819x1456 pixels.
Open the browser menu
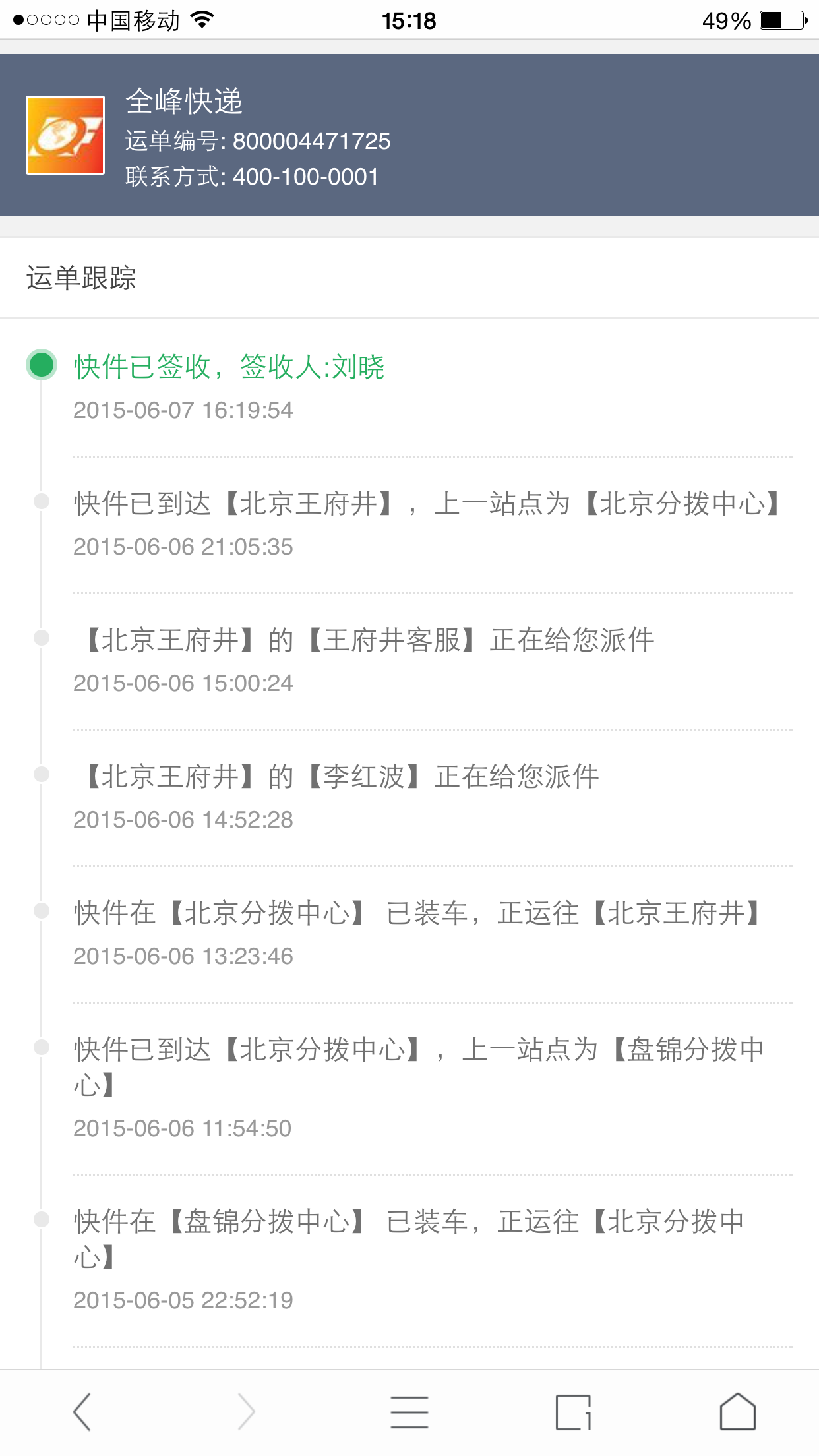(x=409, y=1412)
